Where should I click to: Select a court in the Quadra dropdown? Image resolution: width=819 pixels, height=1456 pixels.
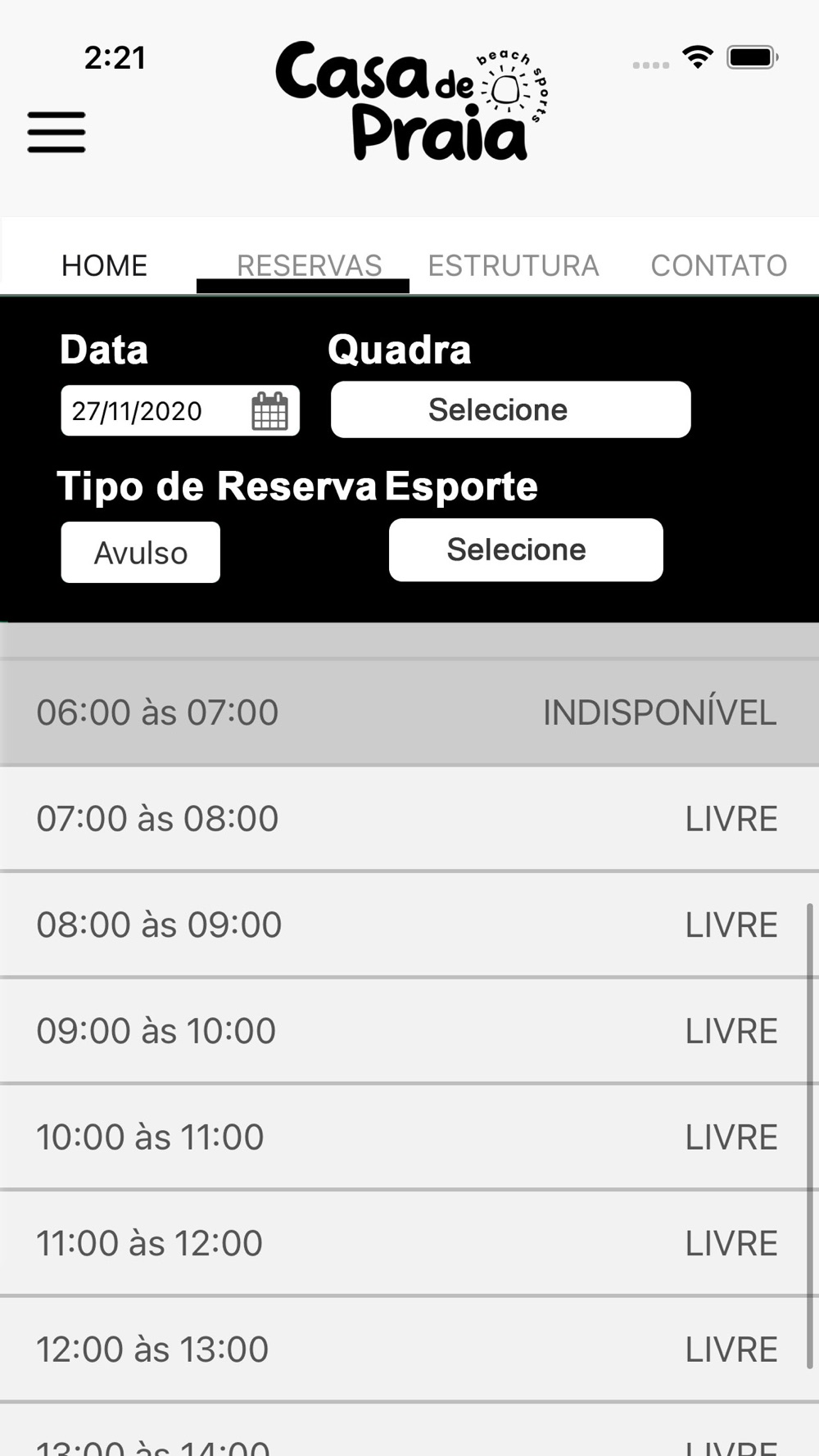pos(510,409)
